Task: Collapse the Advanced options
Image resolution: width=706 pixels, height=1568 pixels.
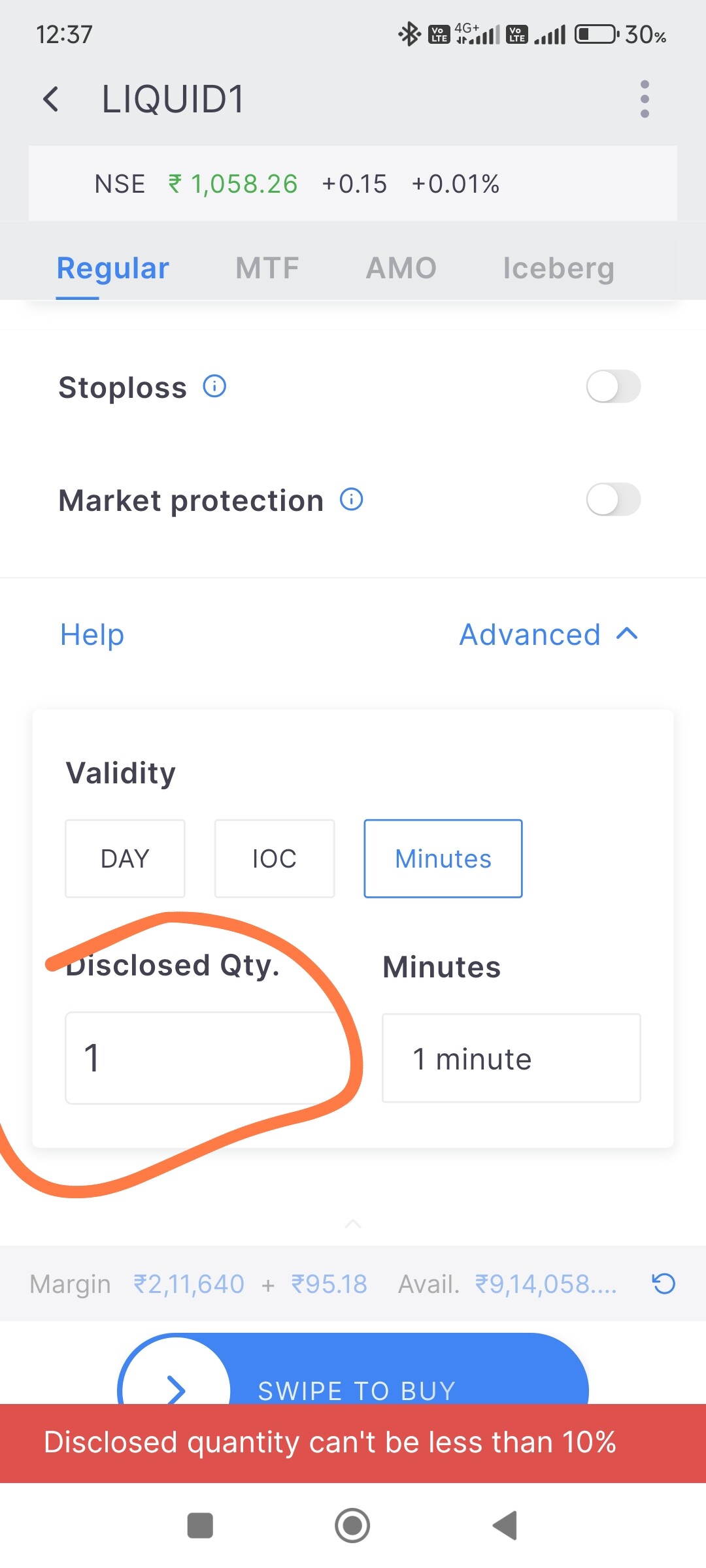Action: point(549,634)
